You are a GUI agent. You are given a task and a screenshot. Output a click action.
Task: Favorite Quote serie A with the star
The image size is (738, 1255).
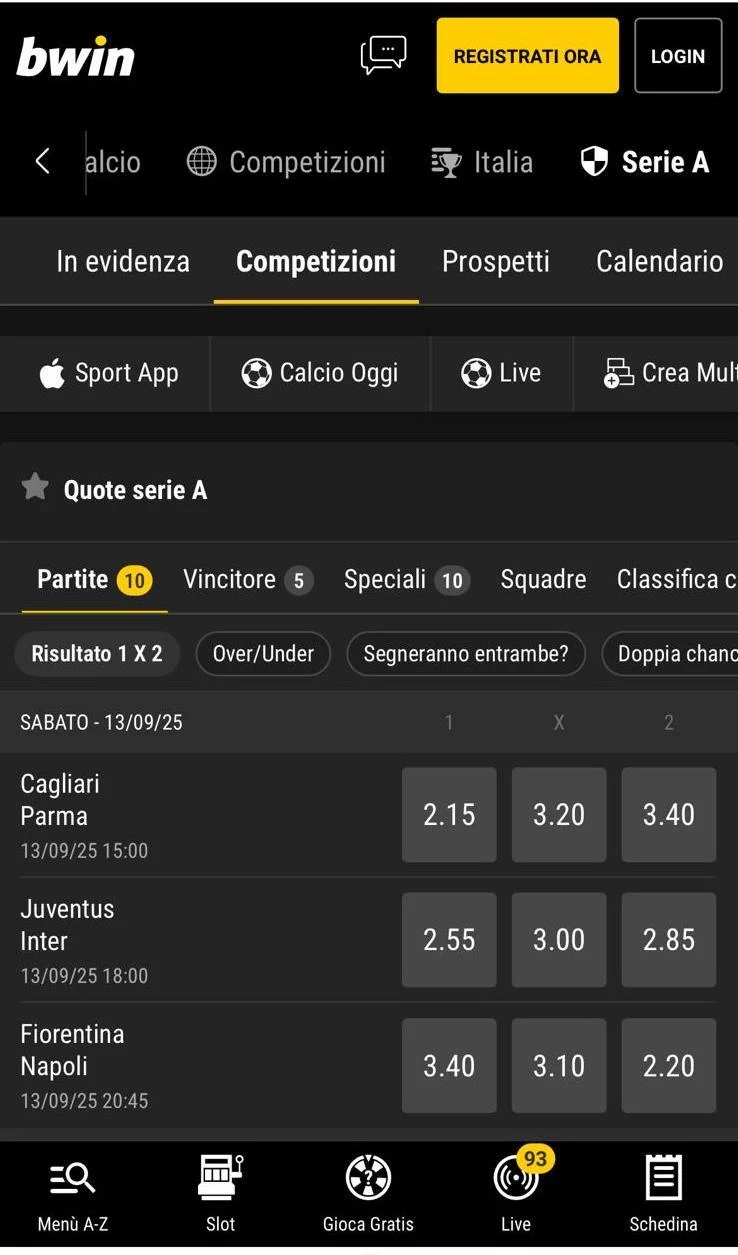[x=35, y=488]
